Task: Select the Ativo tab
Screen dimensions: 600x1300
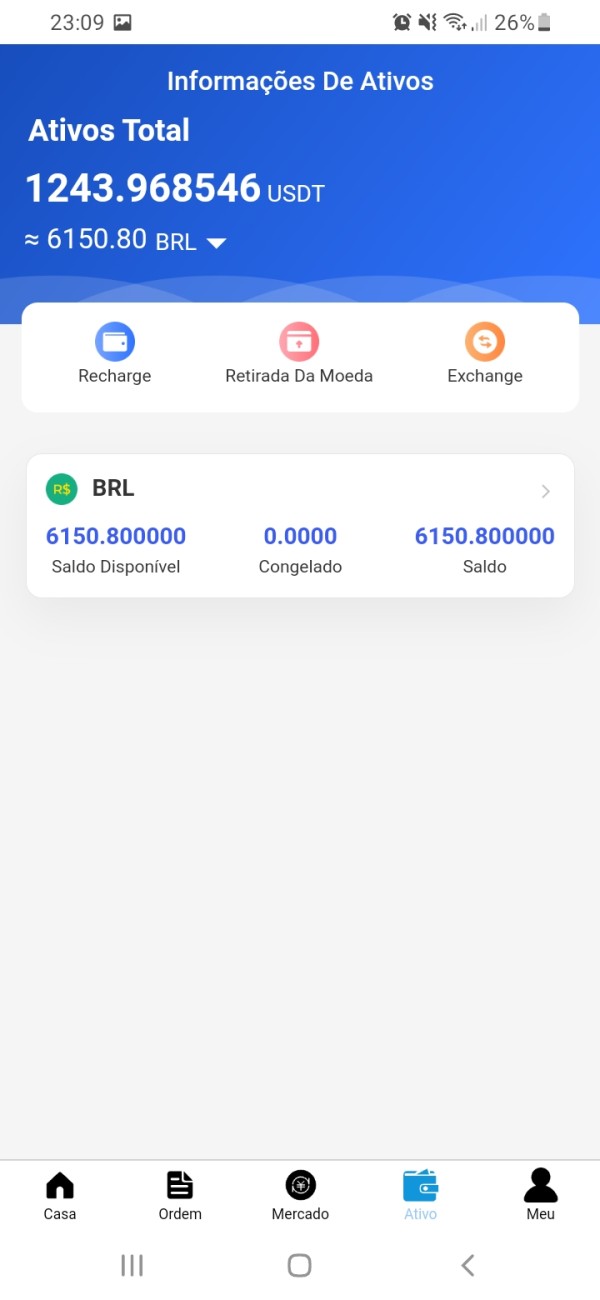Action: point(420,1196)
